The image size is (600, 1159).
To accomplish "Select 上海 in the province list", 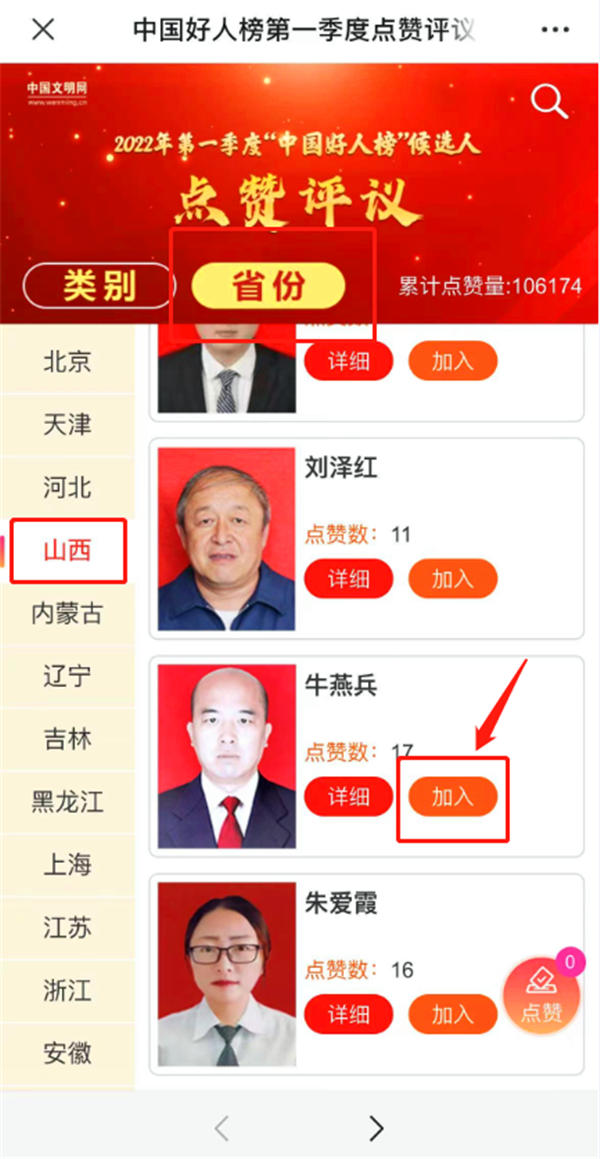I will click(x=67, y=864).
